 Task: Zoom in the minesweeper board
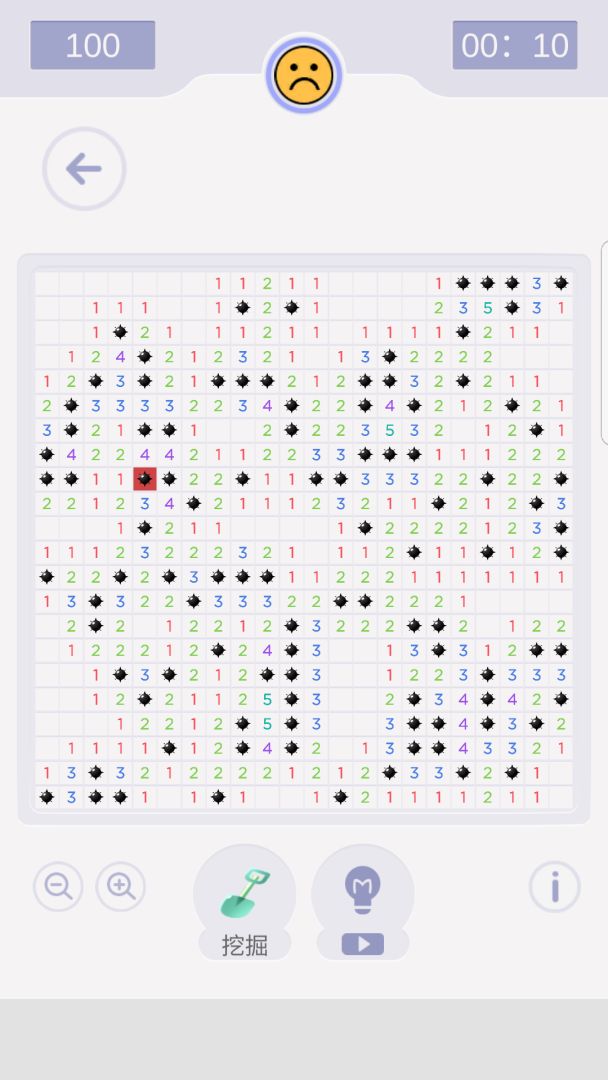pyautogui.click(x=120, y=886)
